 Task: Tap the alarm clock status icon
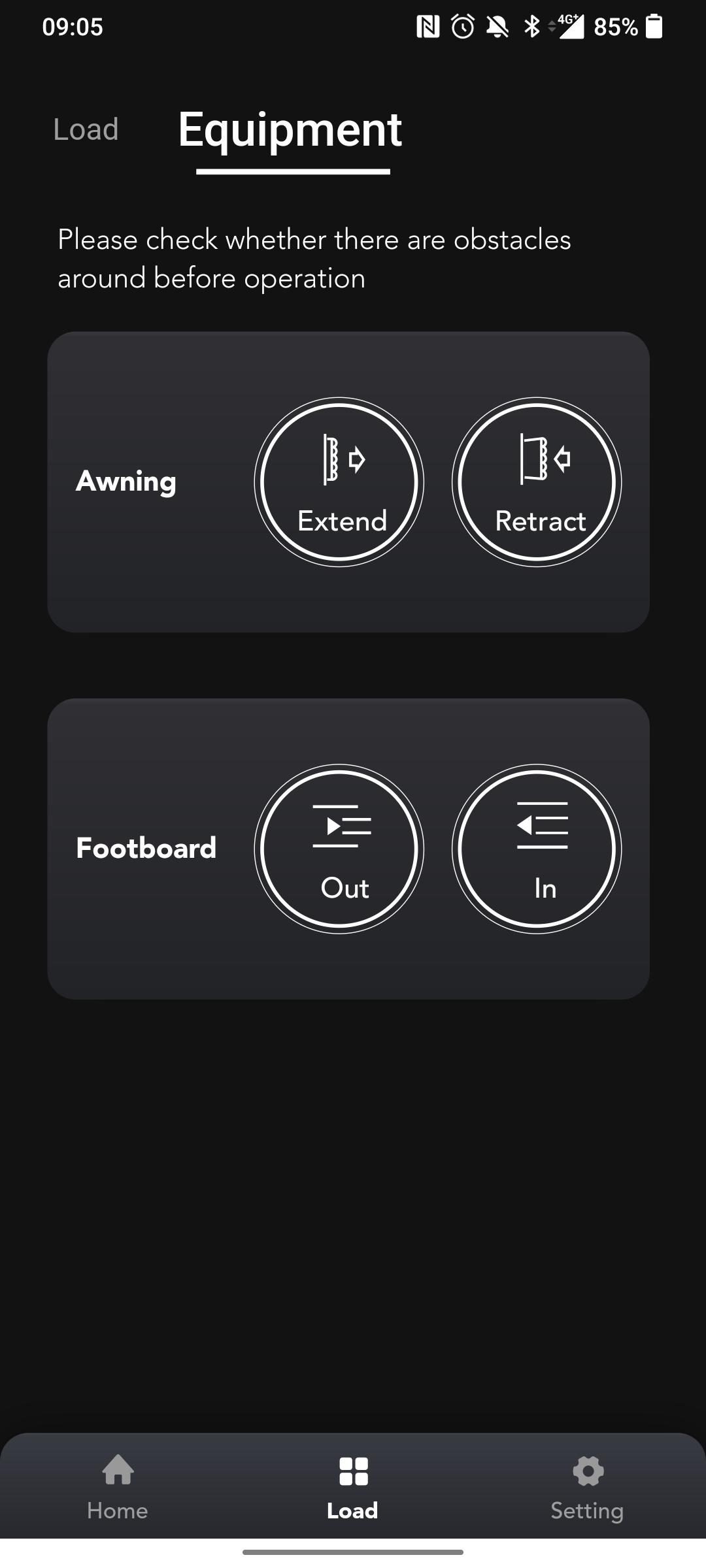pyautogui.click(x=462, y=26)
